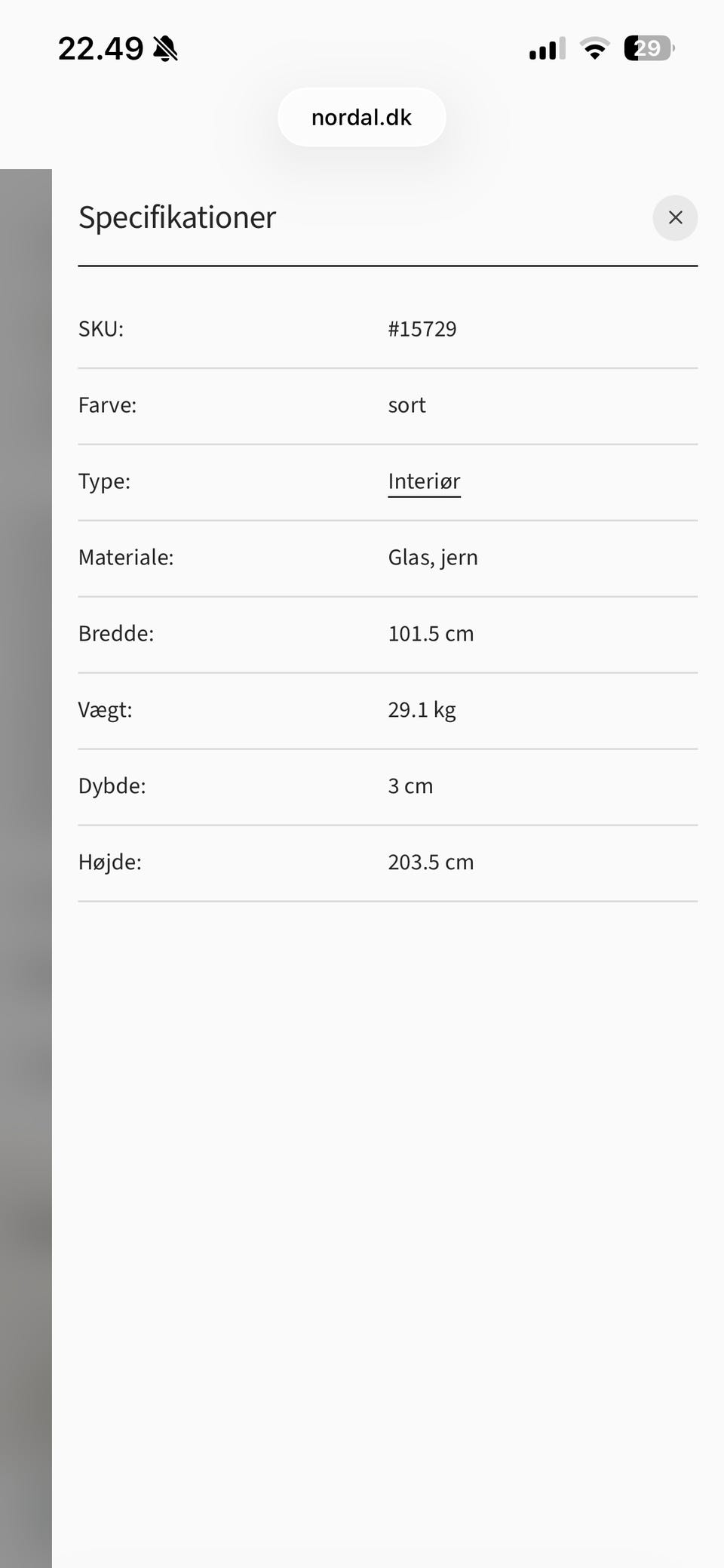Viewport: 724px width, 1568px height.
Task: Open the underlined Interiør type link
Action: [424, 481]
